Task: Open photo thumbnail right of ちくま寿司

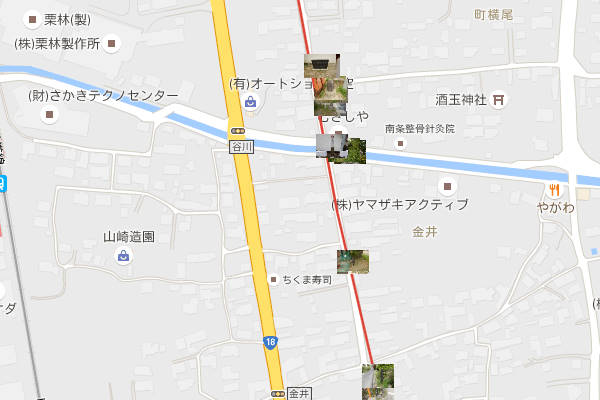Action: (x=352, y=261)
